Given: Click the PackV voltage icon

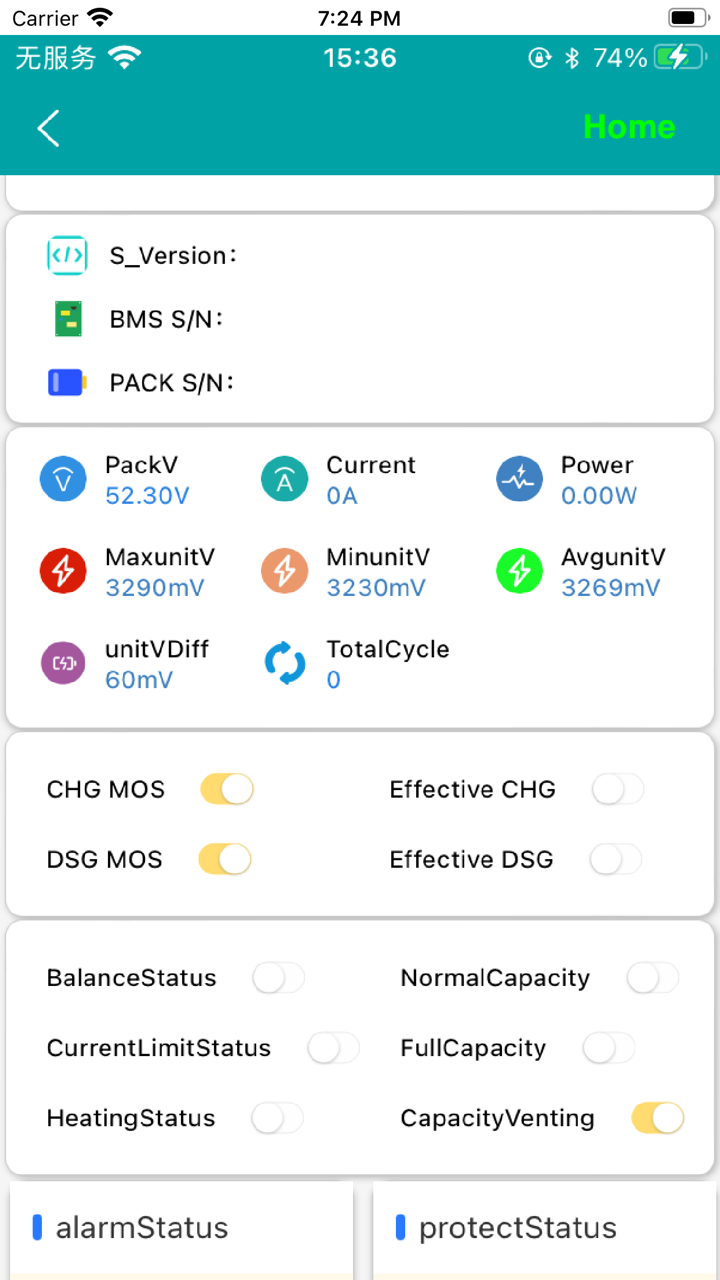Looking at the screenshot, I should click(x=63, y=479).
